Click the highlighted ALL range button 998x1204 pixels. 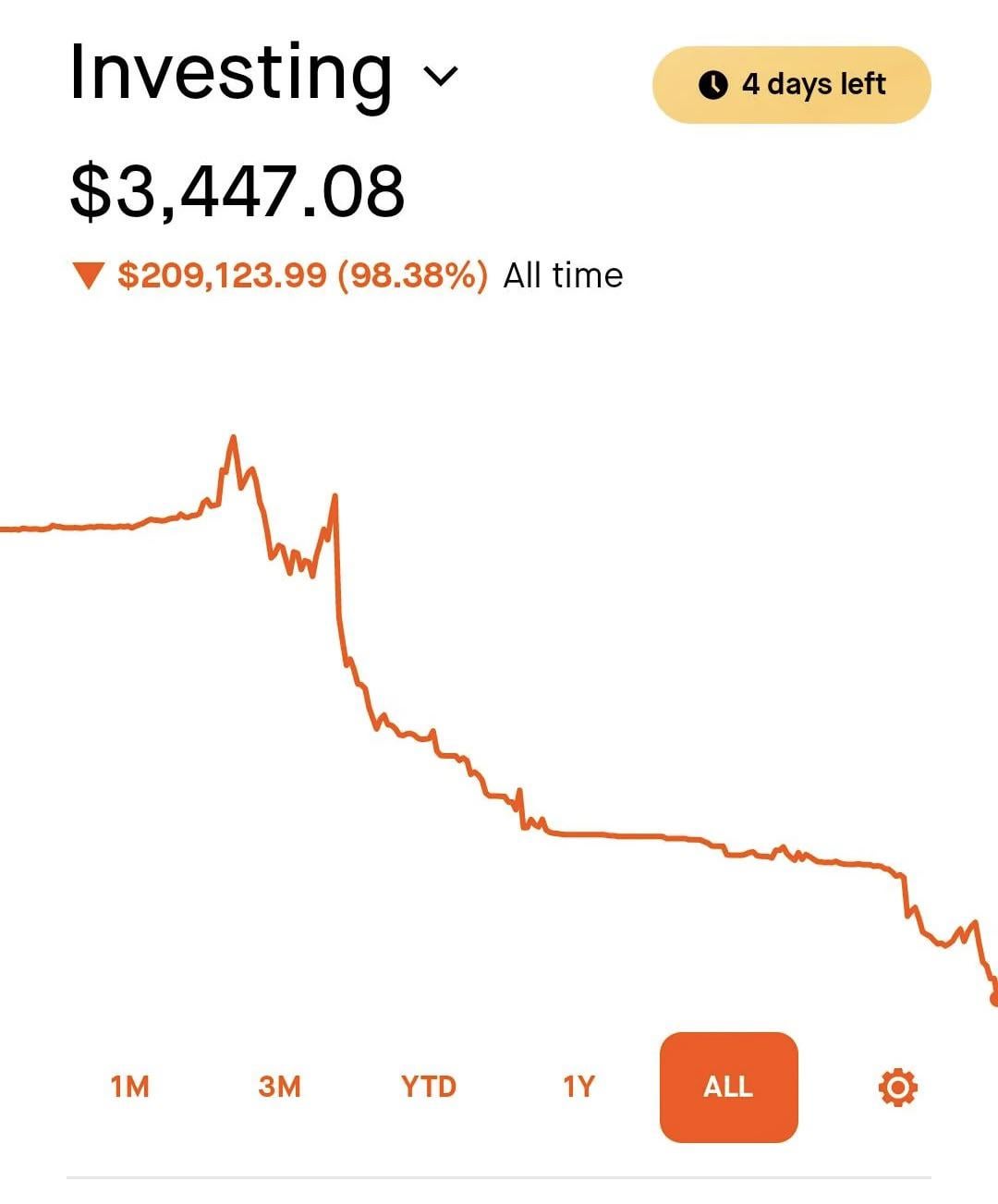tap(728, 1088)
